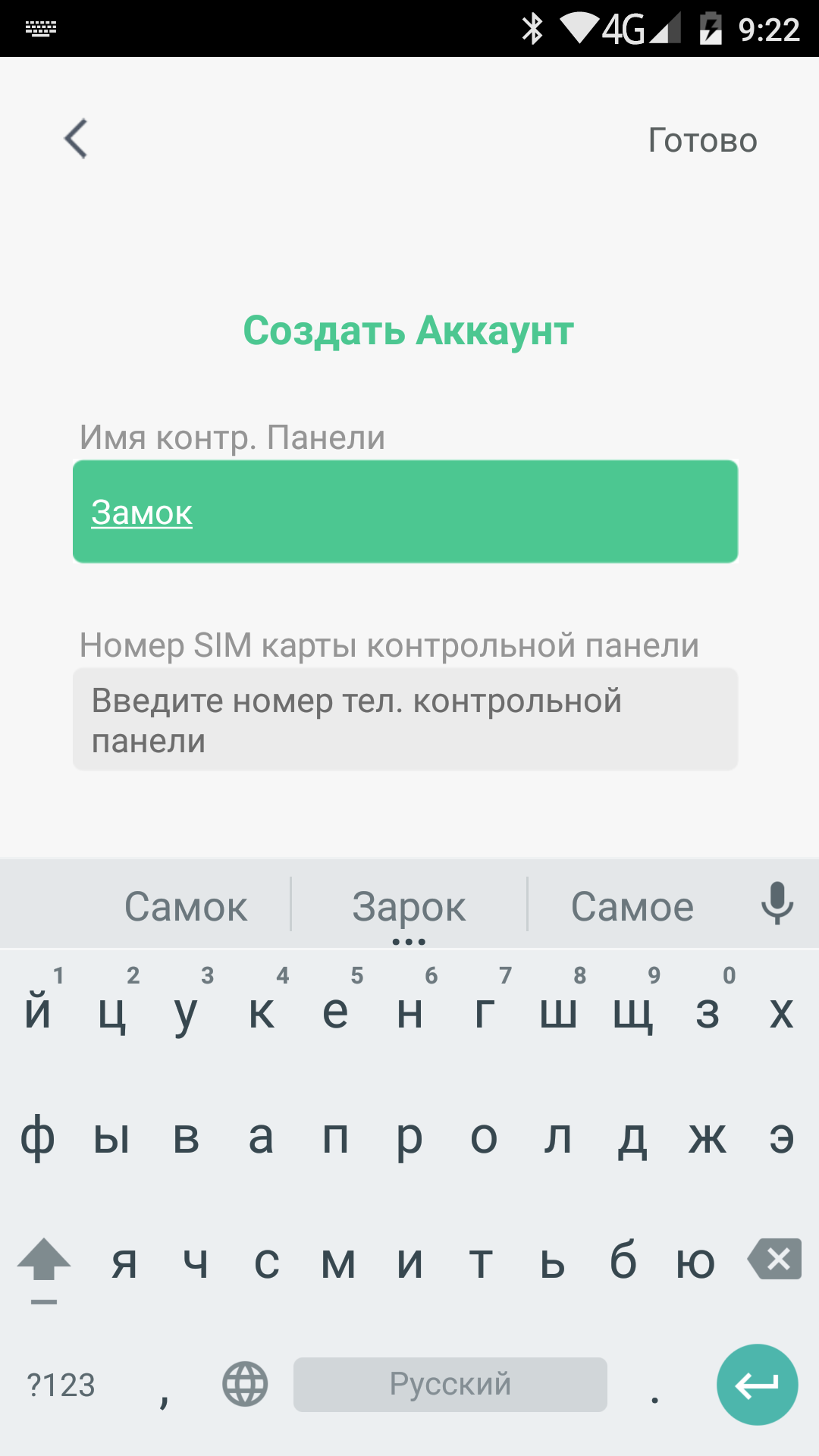Enter the SIM card number field
The image size is (819, 1456).
click(405, 720)
